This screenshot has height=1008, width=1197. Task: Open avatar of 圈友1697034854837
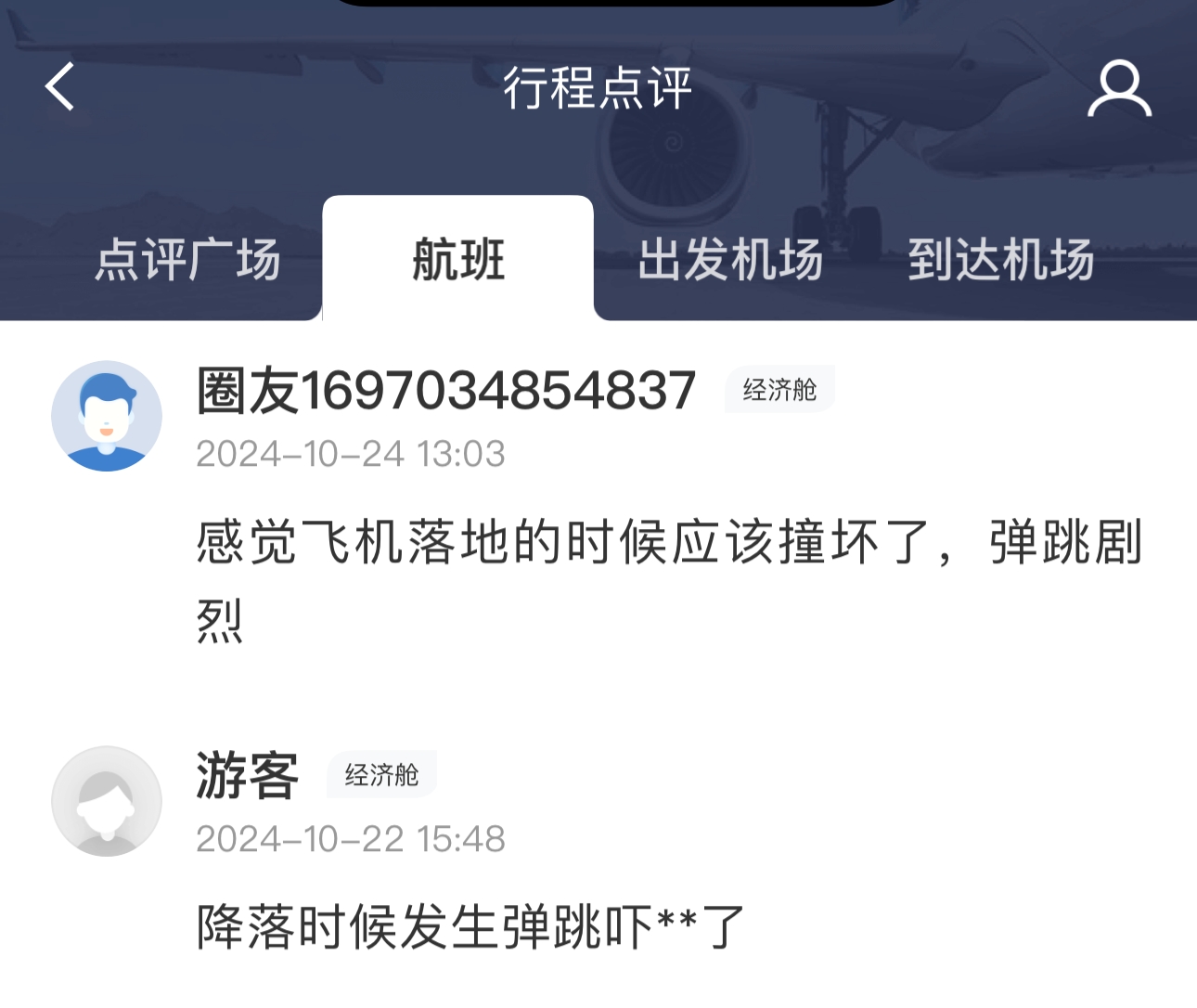pyautogui.click(x=107, y=416)
